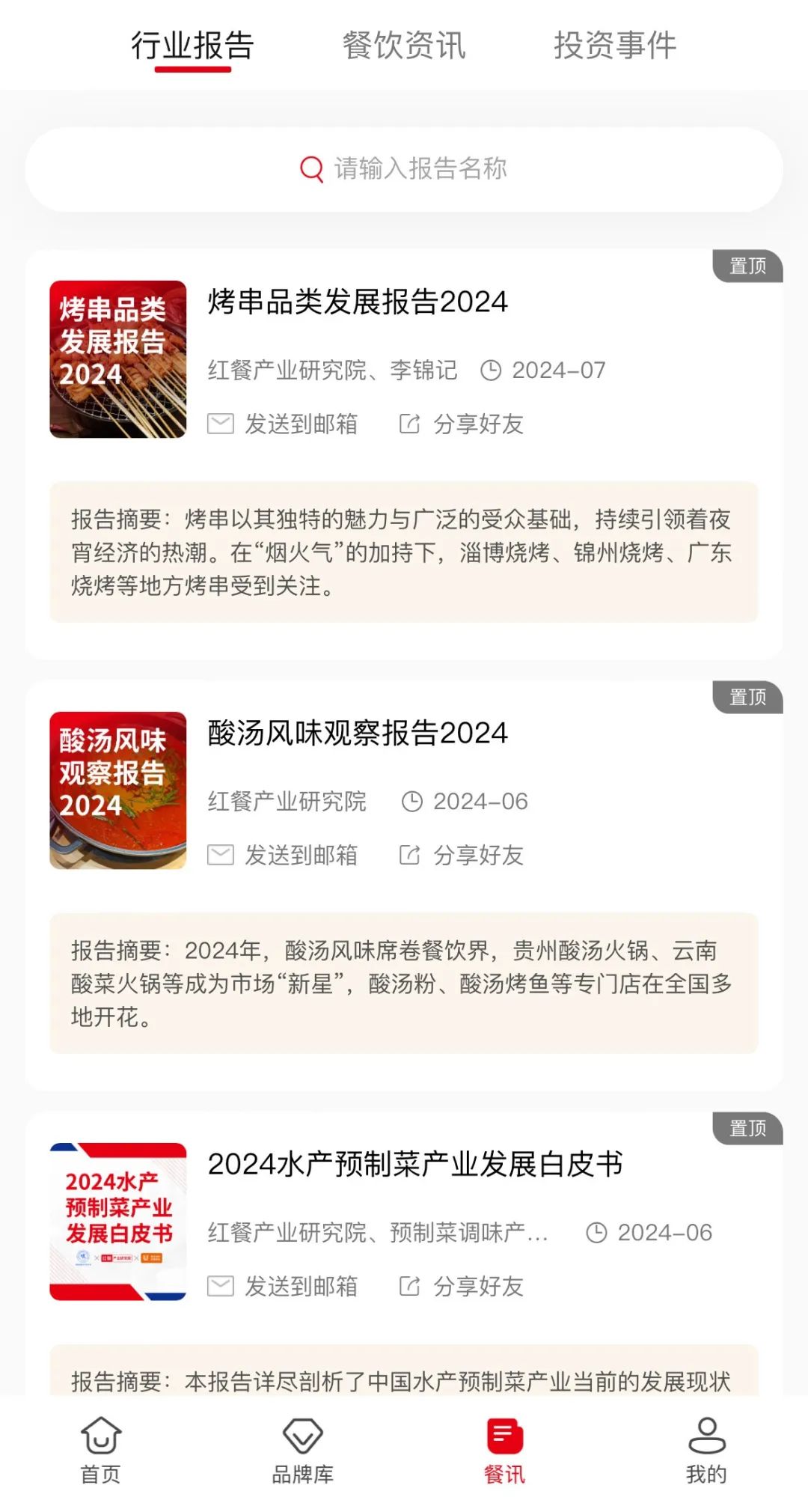The image size is (808, 1512).
Task: Click the email icon next to 发送到邮箱 for 烤串 report
Action: click(x=220, y=424)
